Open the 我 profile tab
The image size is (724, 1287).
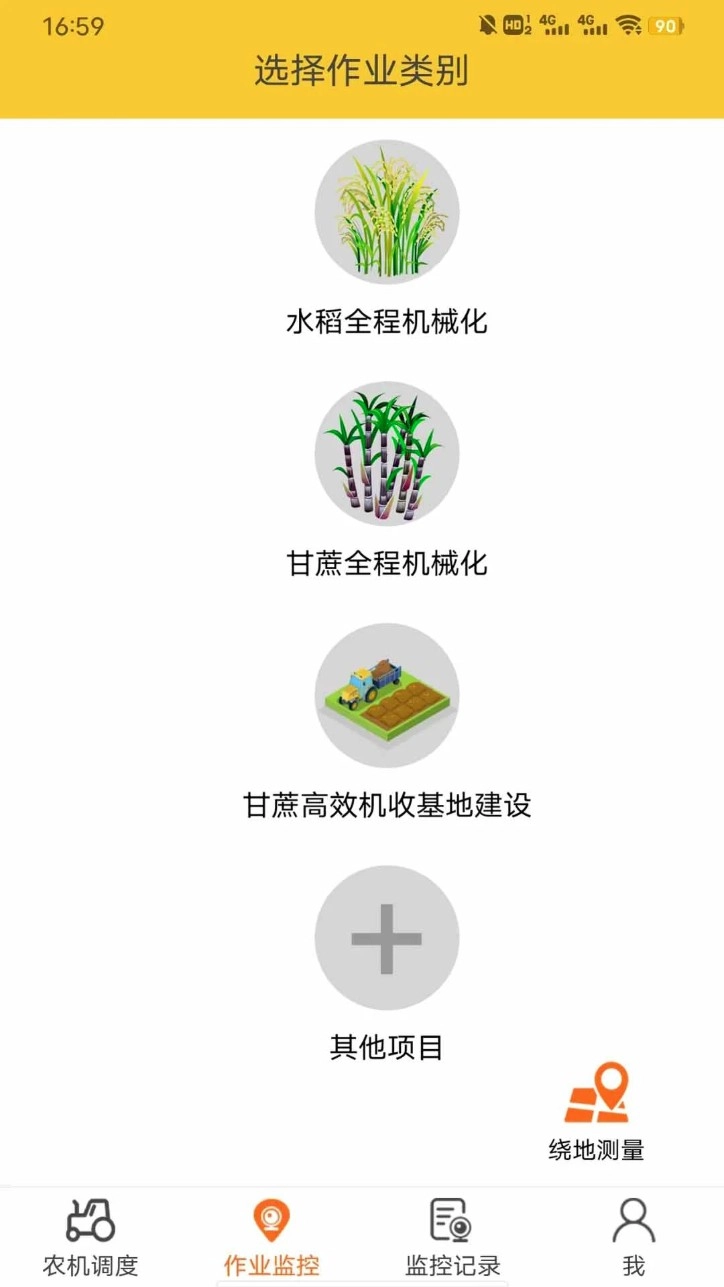click(633, 1240)
